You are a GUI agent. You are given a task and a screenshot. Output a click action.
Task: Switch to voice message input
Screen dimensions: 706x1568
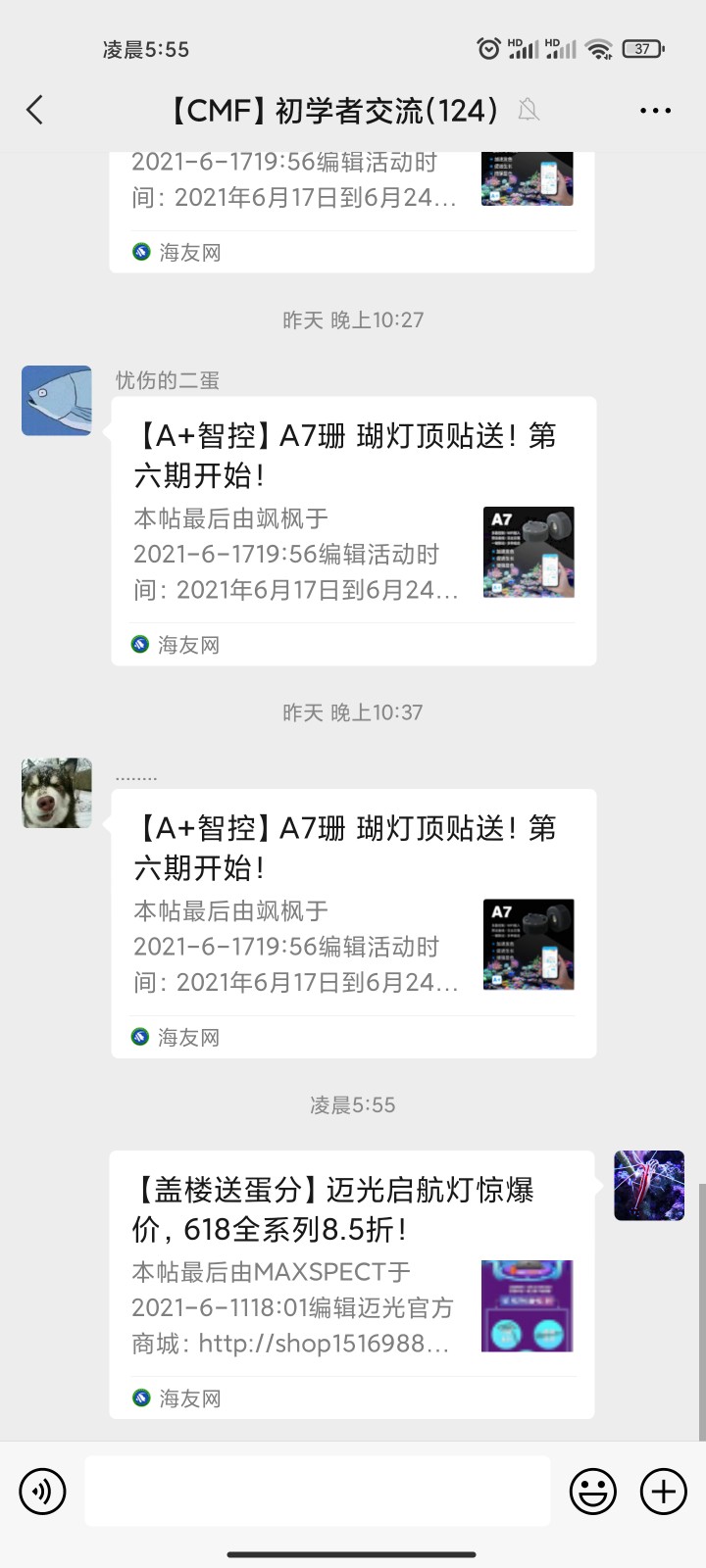point(42,1492)
